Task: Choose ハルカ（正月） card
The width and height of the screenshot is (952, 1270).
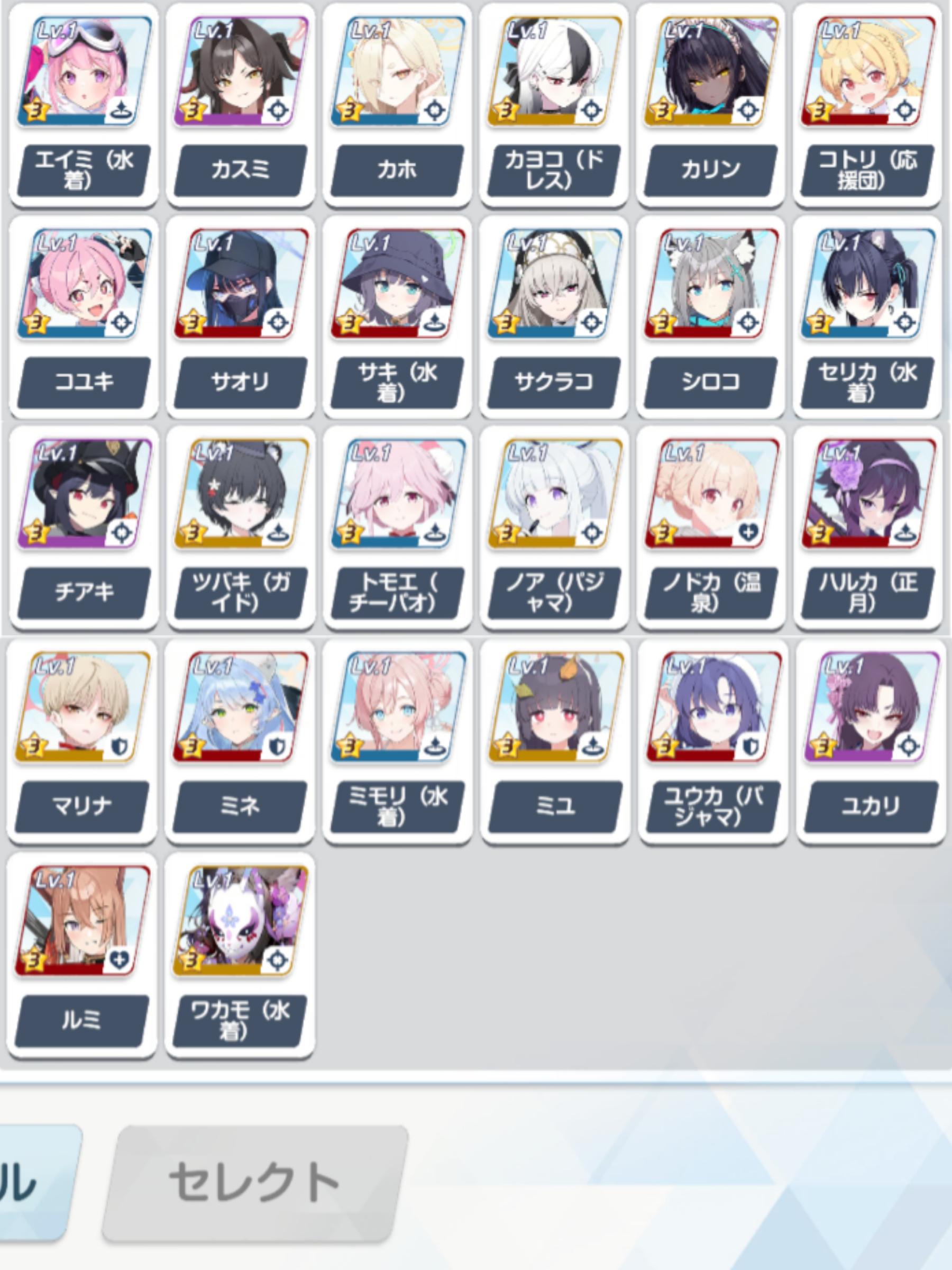Action: point(867,527)
